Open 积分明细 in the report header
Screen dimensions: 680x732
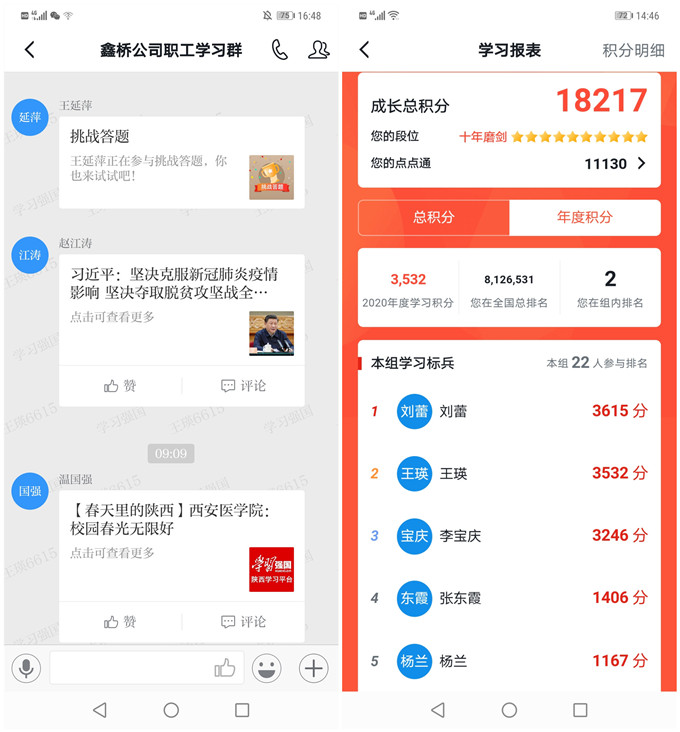633,50
